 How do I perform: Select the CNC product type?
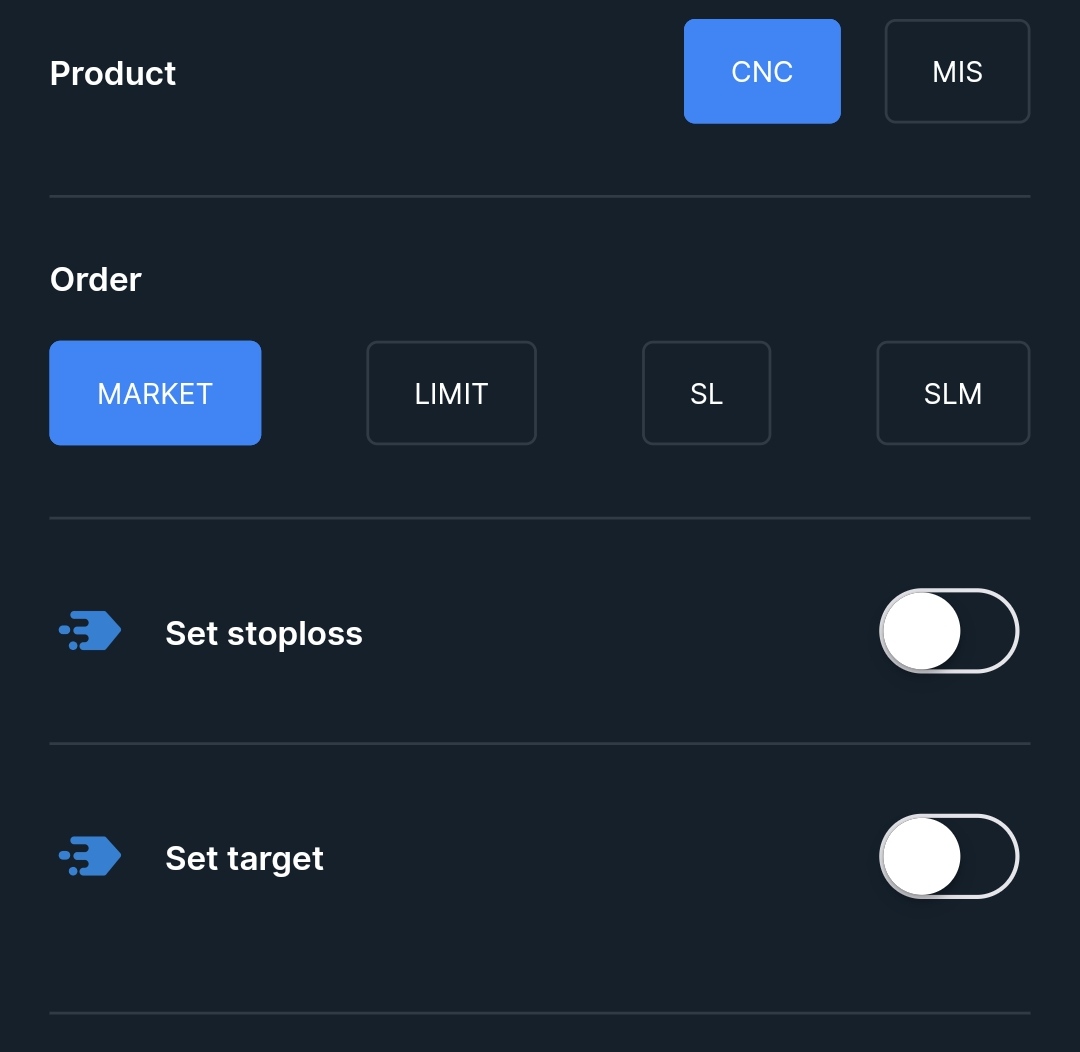[762, 72]
